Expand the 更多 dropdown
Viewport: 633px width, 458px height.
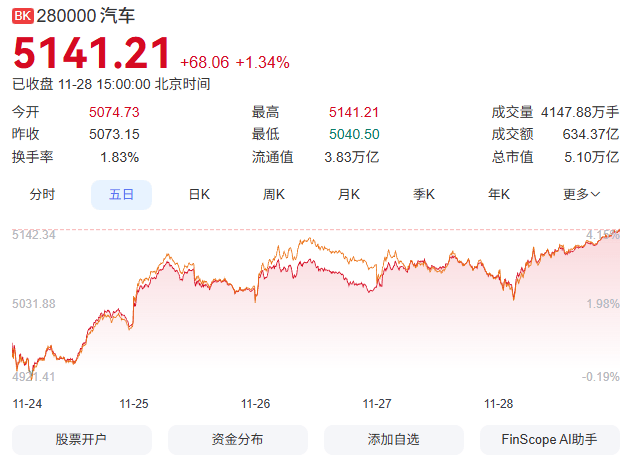pyautogui.click(x=581, y=195)
